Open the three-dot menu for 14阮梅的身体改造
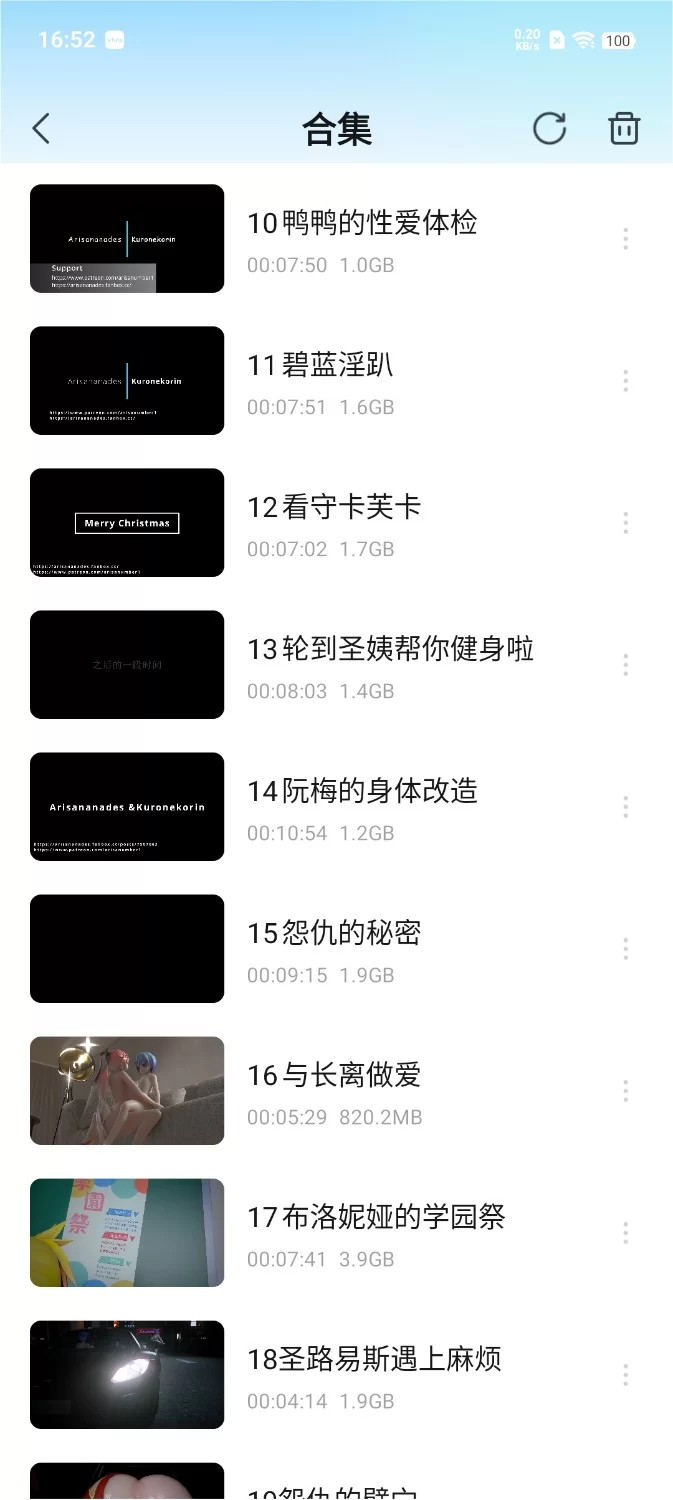 click(625, 807)
